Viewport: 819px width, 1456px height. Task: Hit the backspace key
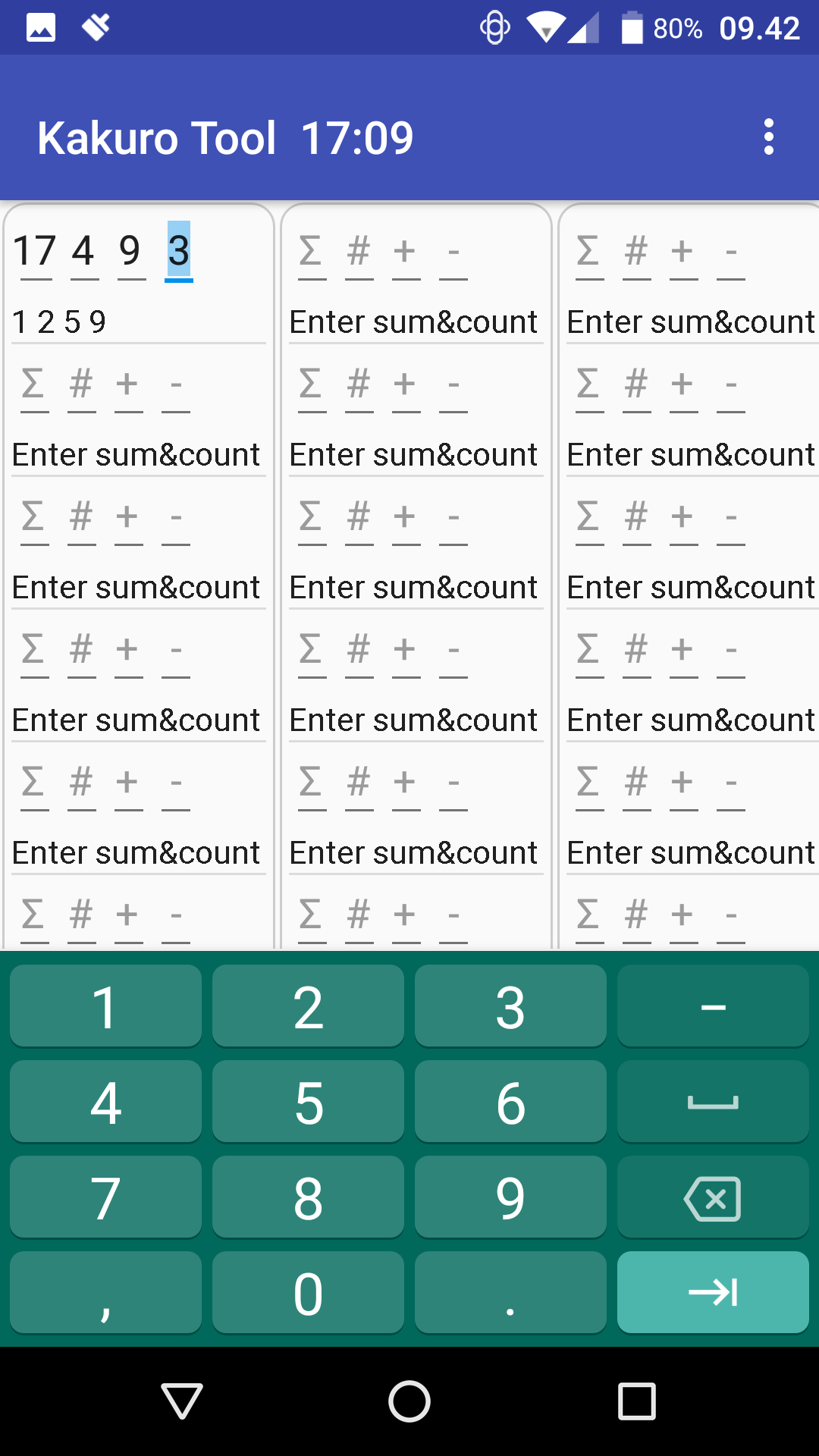tap(713, 1197)
